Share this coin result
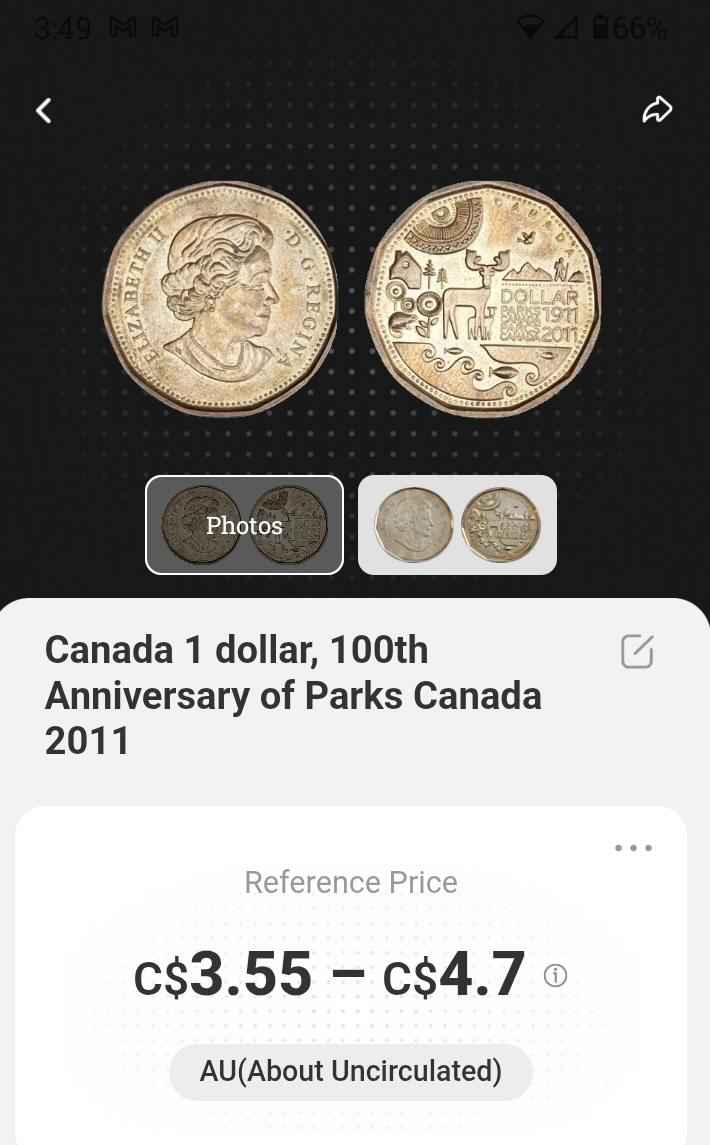 click(x=657, y=110)
